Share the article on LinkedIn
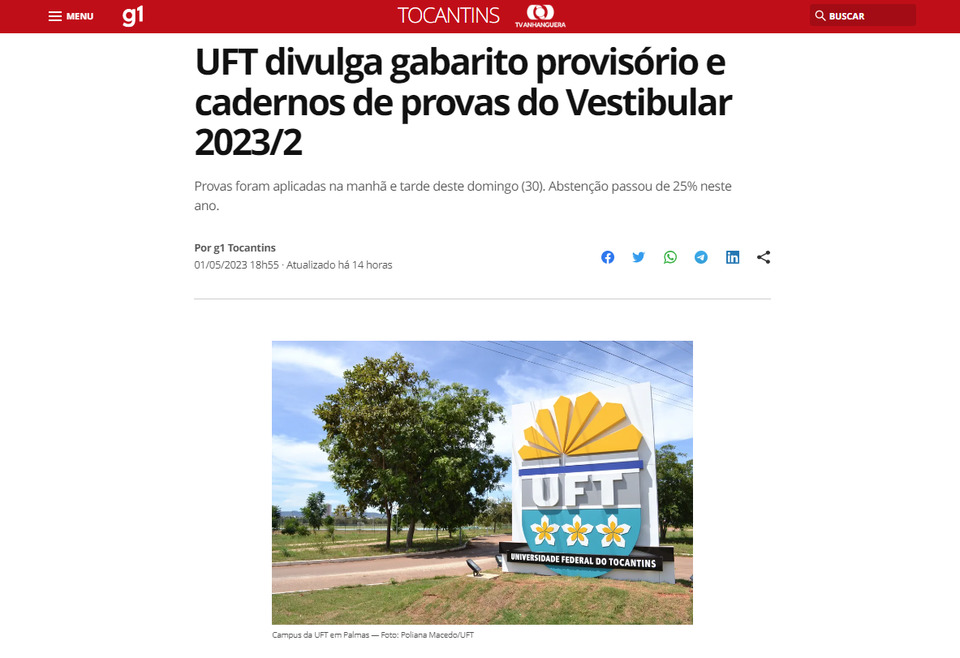 click(733, 257)
